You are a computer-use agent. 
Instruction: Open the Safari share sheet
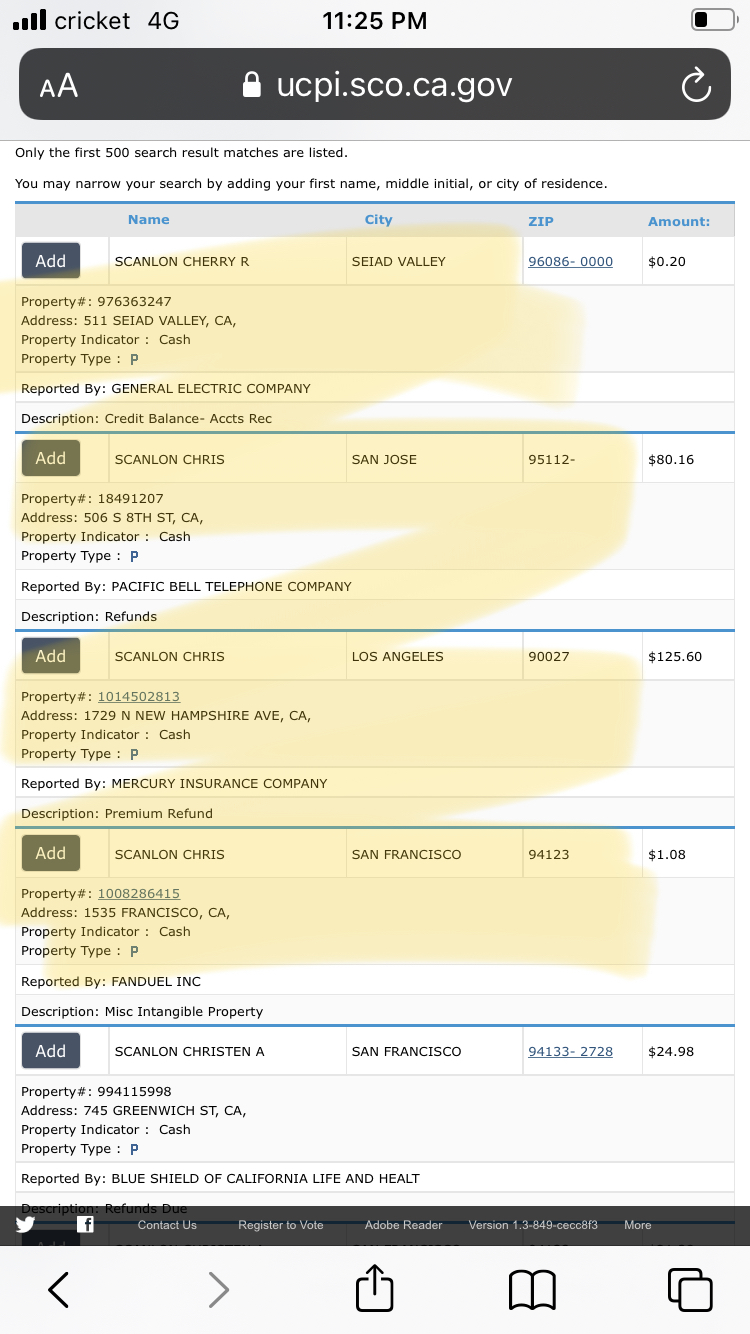pyautogui.click(x=374, y=1288)
